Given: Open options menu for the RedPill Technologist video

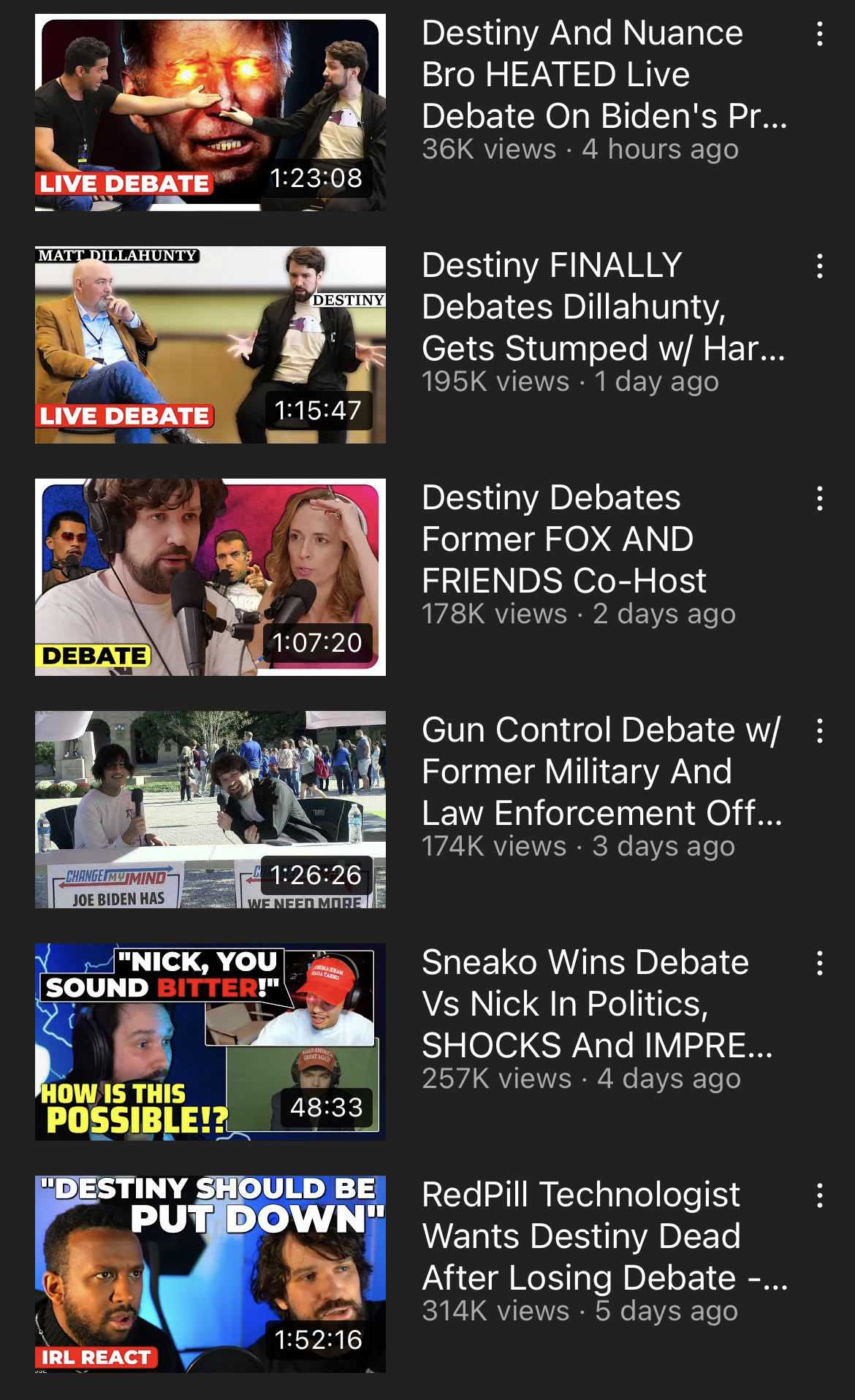Looking at the screenshot, I should [820, 1195].
